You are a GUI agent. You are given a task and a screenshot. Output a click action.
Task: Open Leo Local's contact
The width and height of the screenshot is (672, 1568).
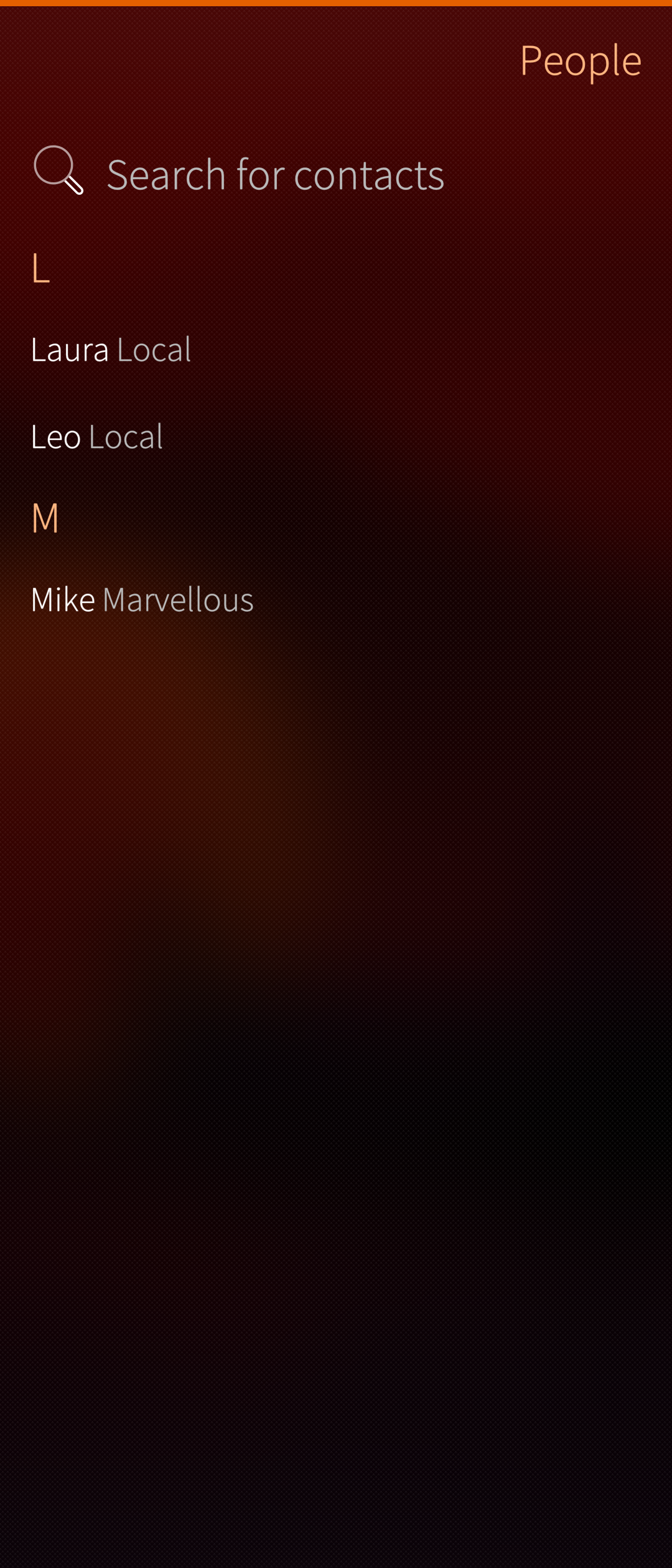coord(97,437)
